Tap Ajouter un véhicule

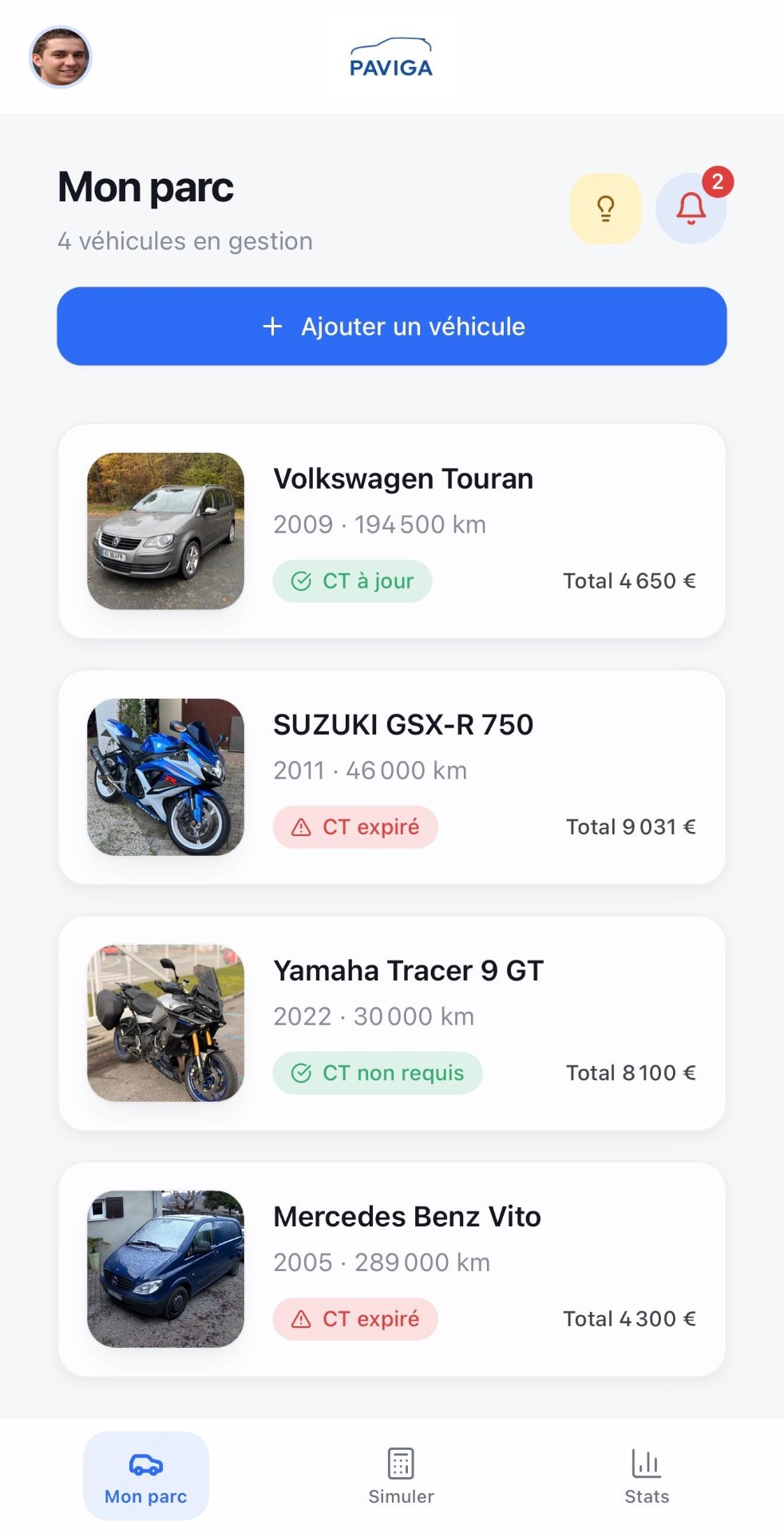point(392,327)
